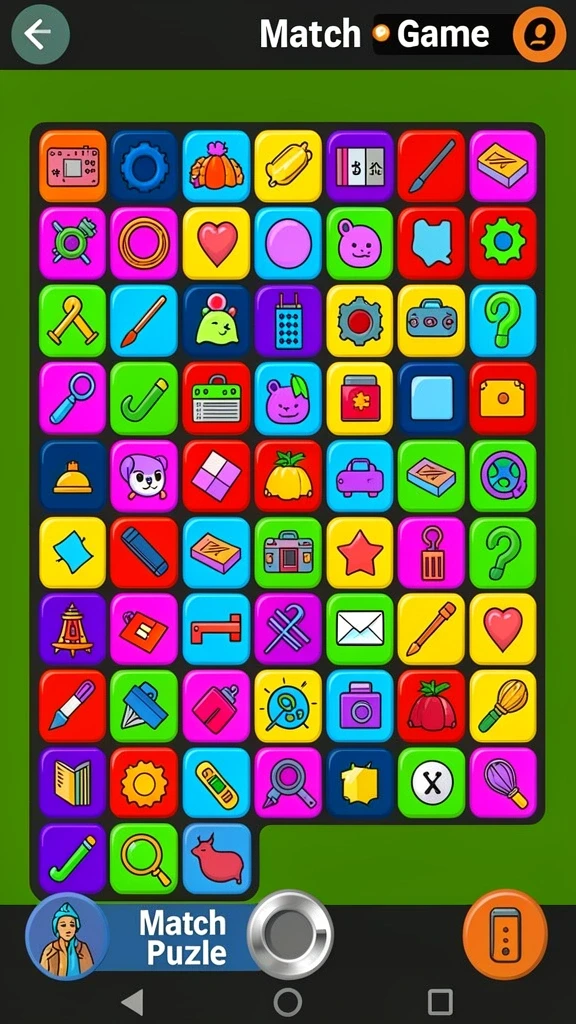Viewport: 576px width, 1024px height.
Task: Select the orange sun tile on red
Action: 144,782
